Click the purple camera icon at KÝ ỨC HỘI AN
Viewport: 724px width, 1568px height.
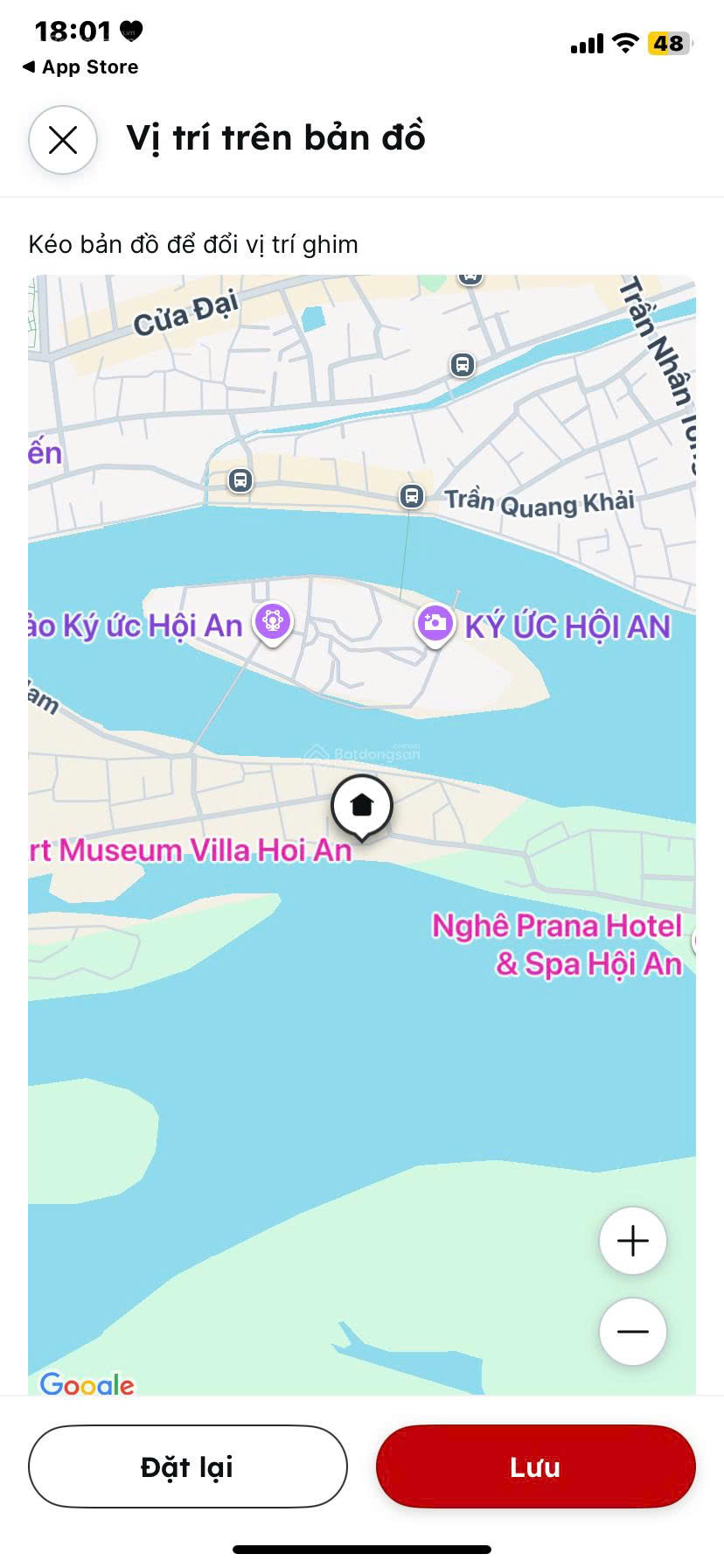click(x=435, y=622)
